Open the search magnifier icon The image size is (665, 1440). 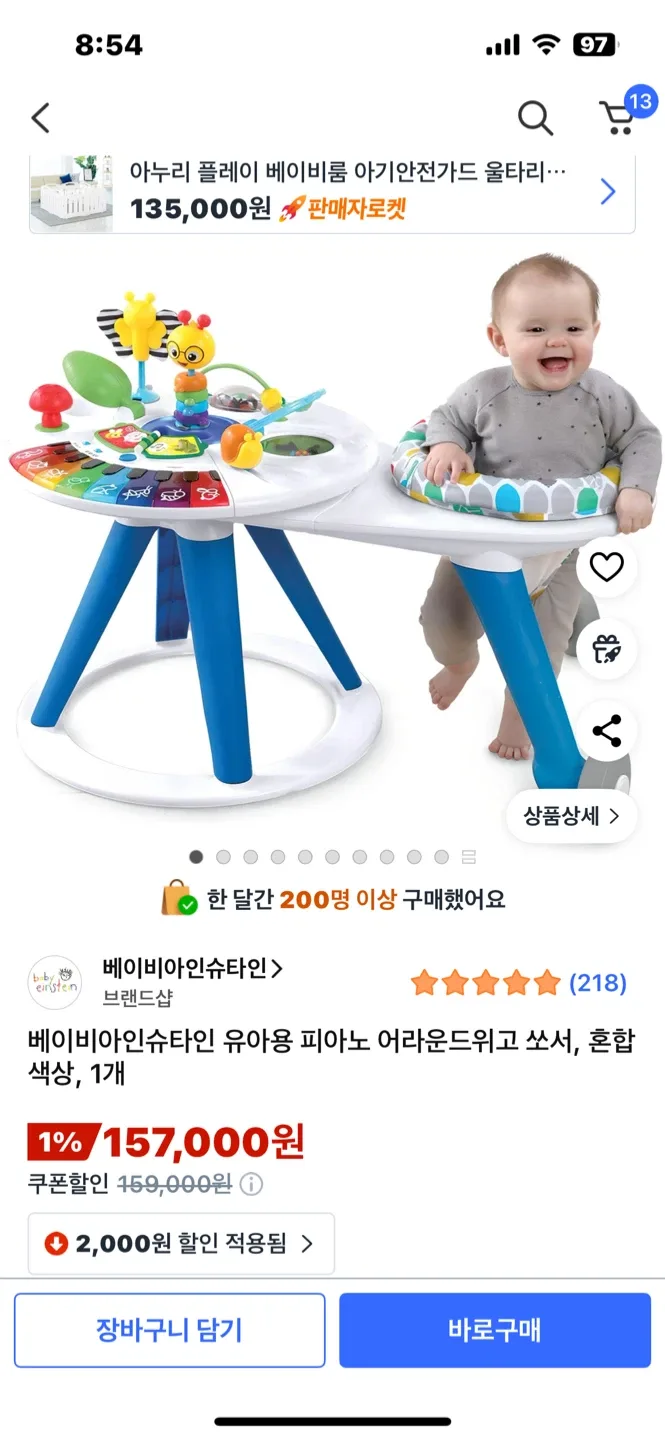click(x=535, y=118)
